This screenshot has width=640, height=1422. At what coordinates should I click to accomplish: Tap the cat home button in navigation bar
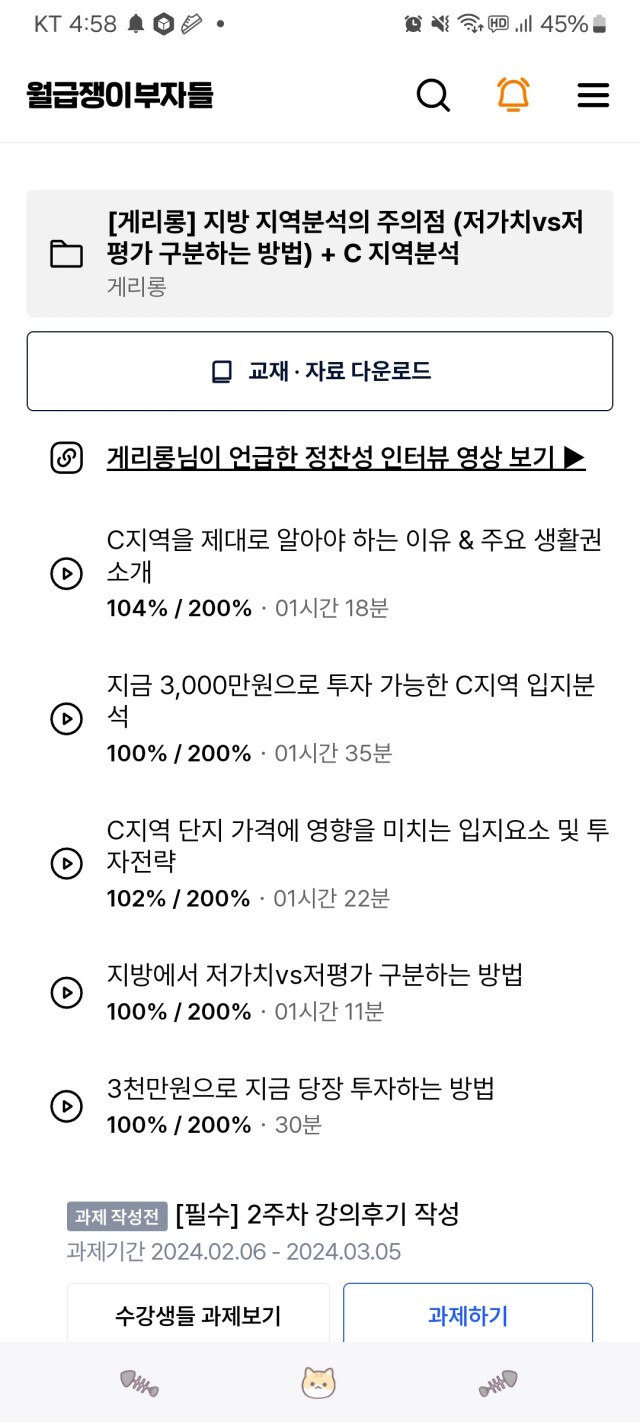(319, 1382)
